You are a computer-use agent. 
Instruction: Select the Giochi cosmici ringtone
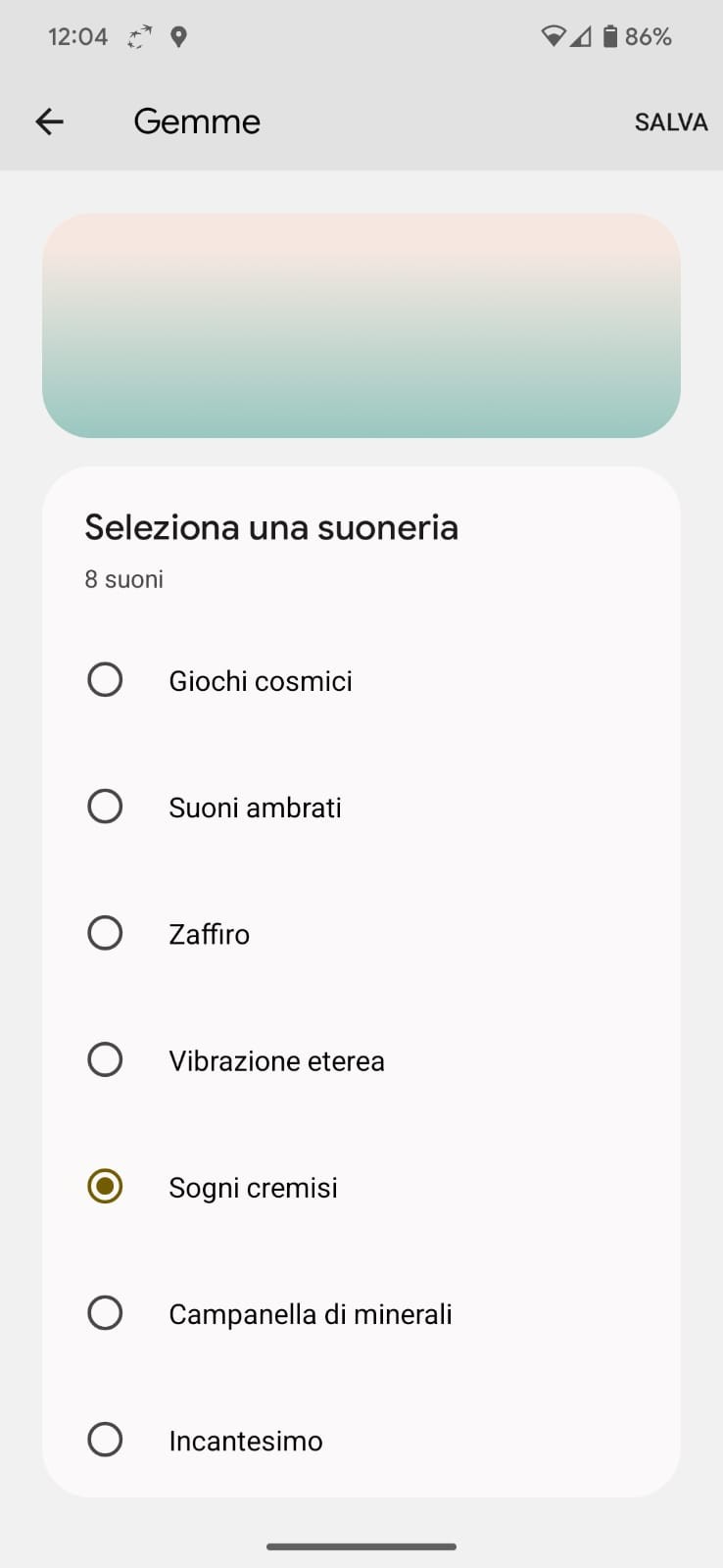pyautogui.click(x=361, y=680)
